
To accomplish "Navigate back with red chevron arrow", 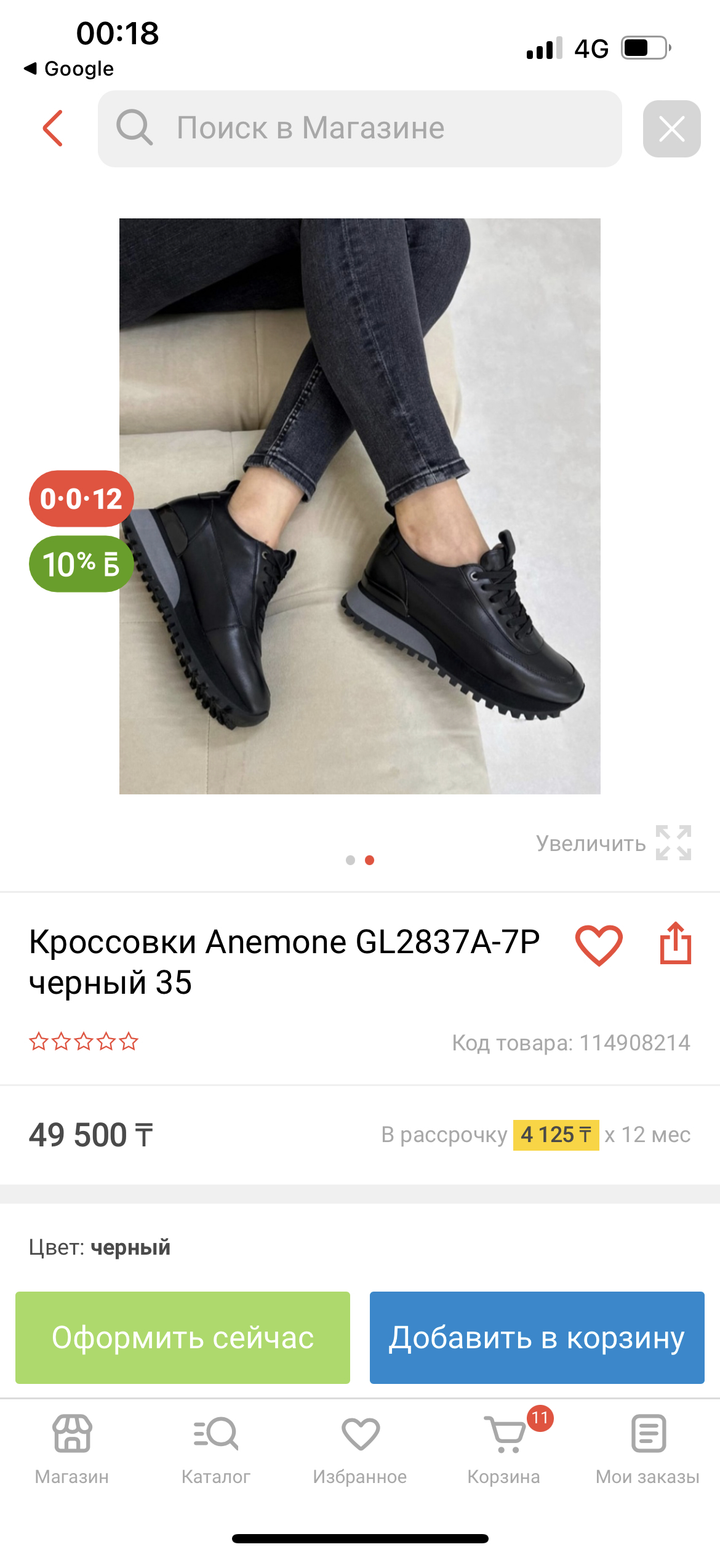I will (52, 128).
